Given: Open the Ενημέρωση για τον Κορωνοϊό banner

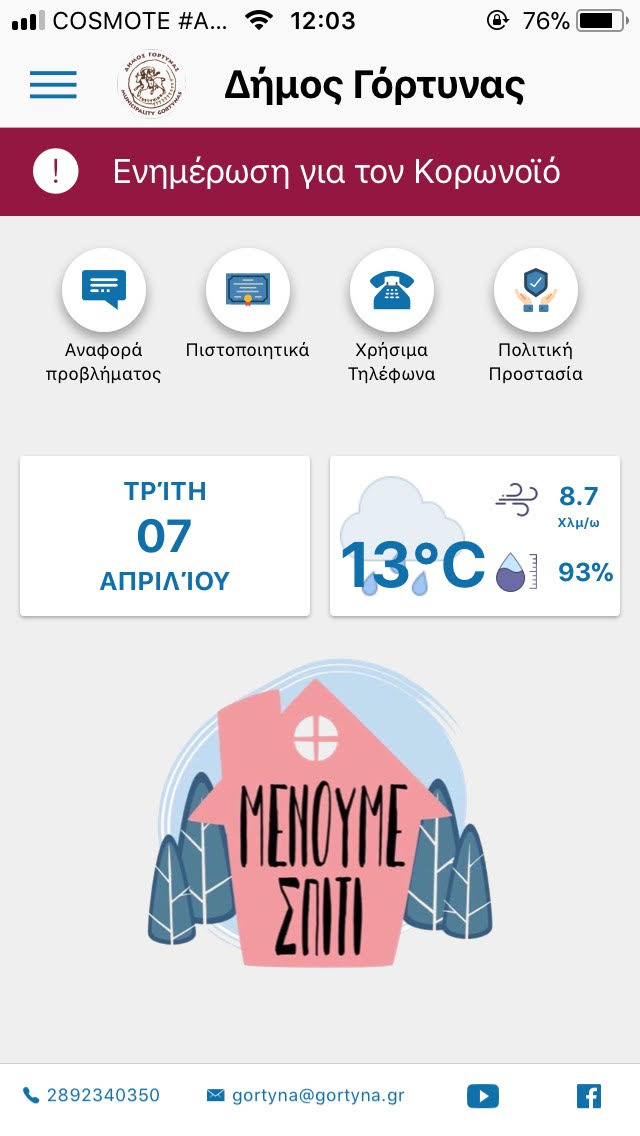Looking at the screenshot, I should pyautogui.click(x=320, y=172).
